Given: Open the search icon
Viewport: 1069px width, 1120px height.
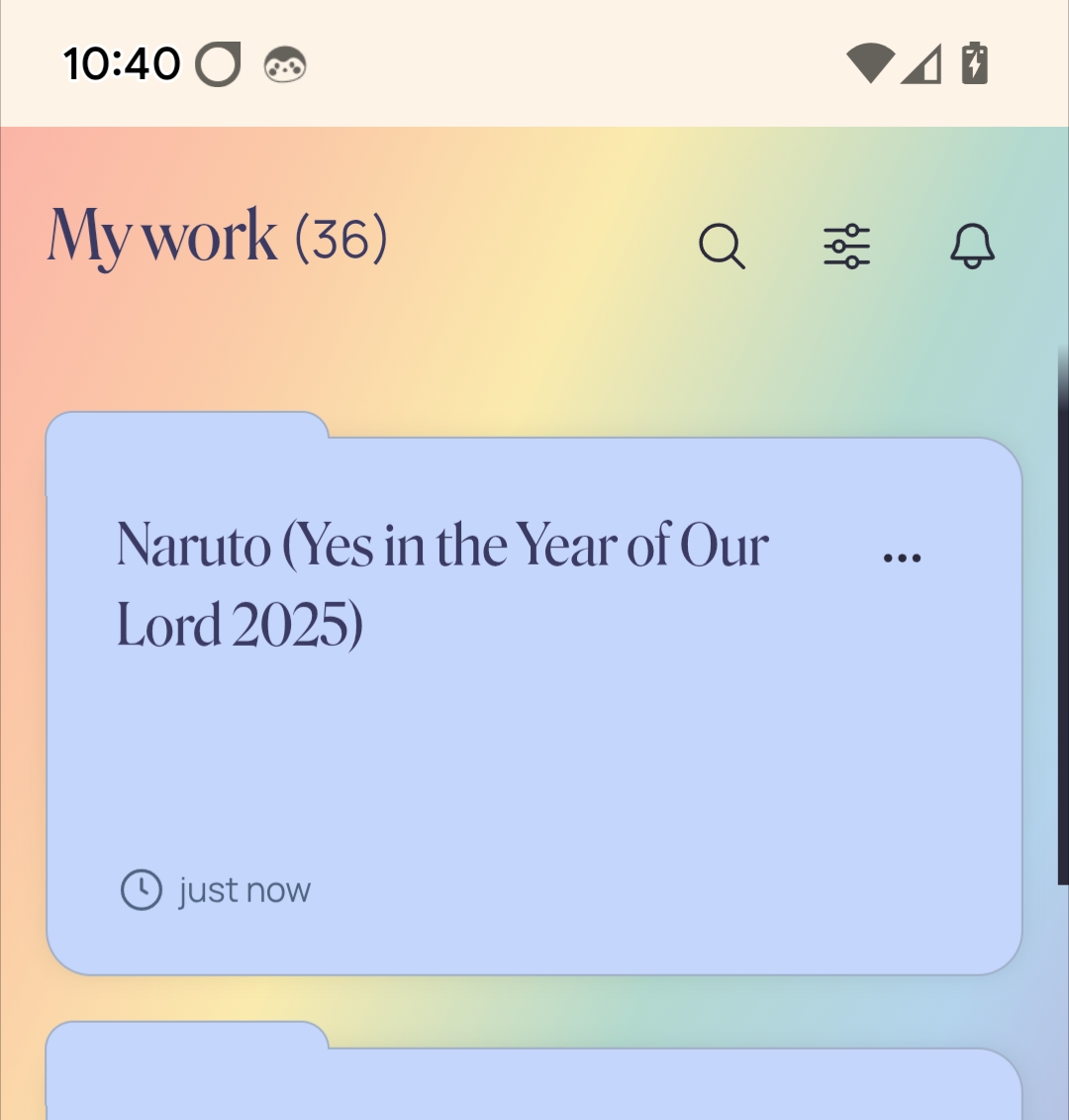Looking at the screenshot, I should point(722,245).
